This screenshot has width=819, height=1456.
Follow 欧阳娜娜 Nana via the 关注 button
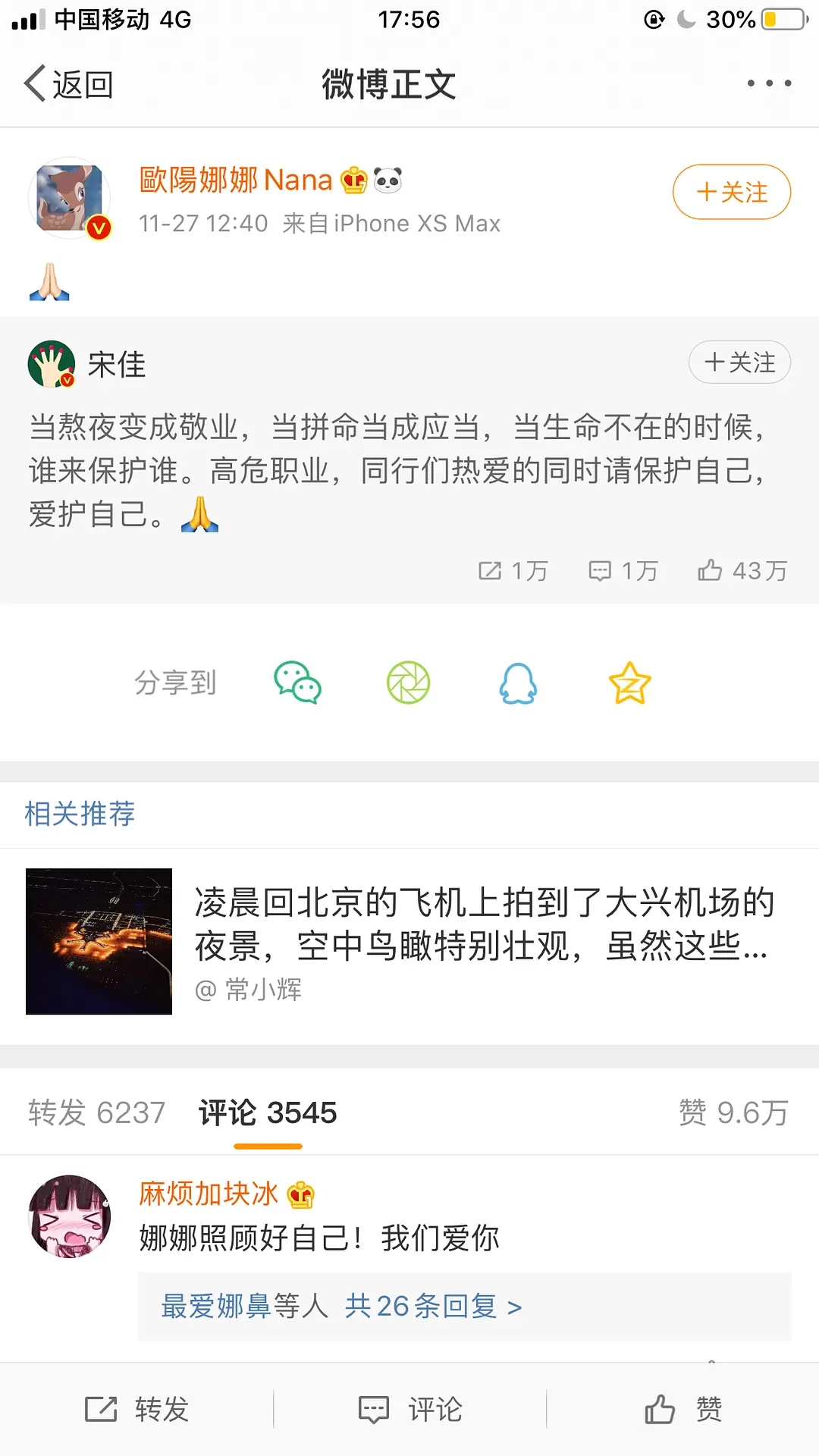(x=730, y=192)
